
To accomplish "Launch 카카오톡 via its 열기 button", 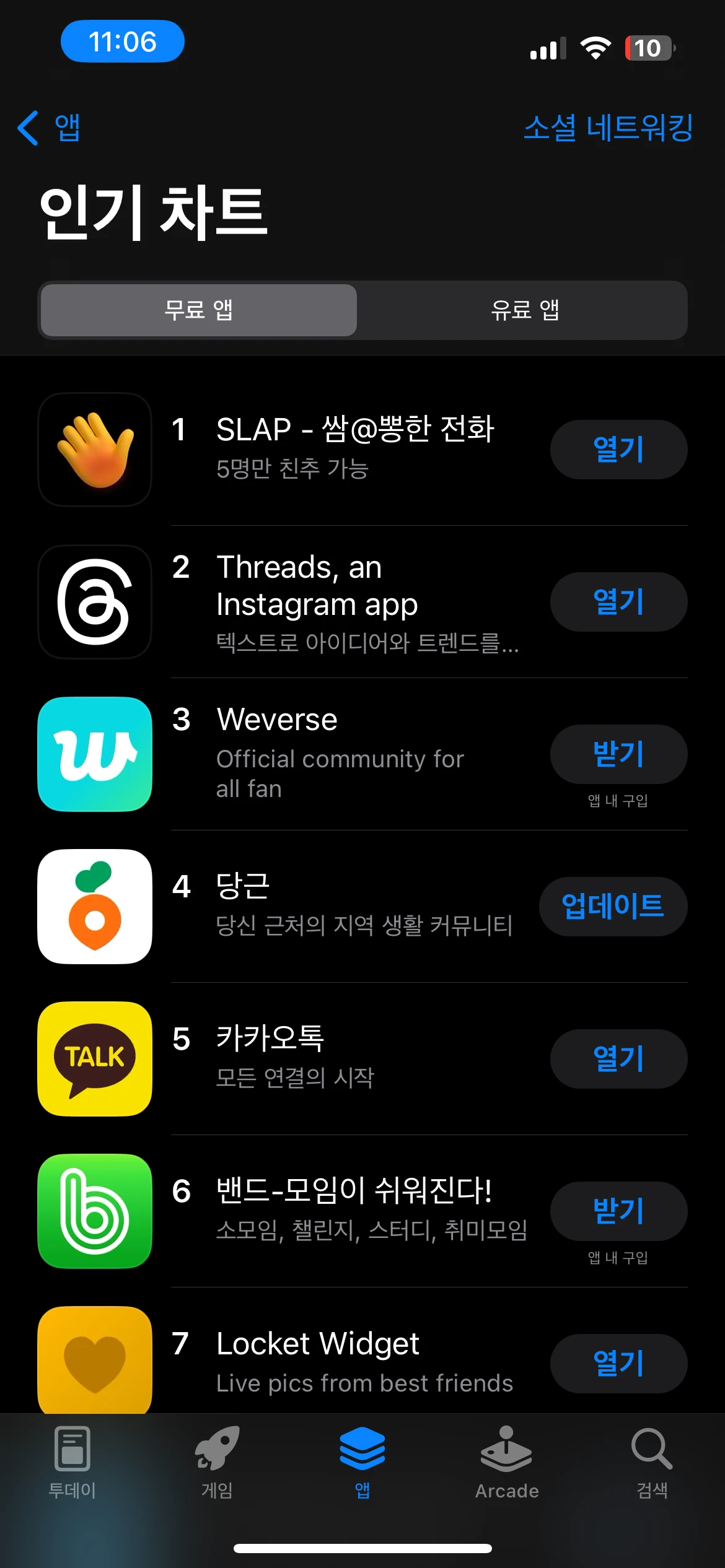I will tap(618, 1059).
